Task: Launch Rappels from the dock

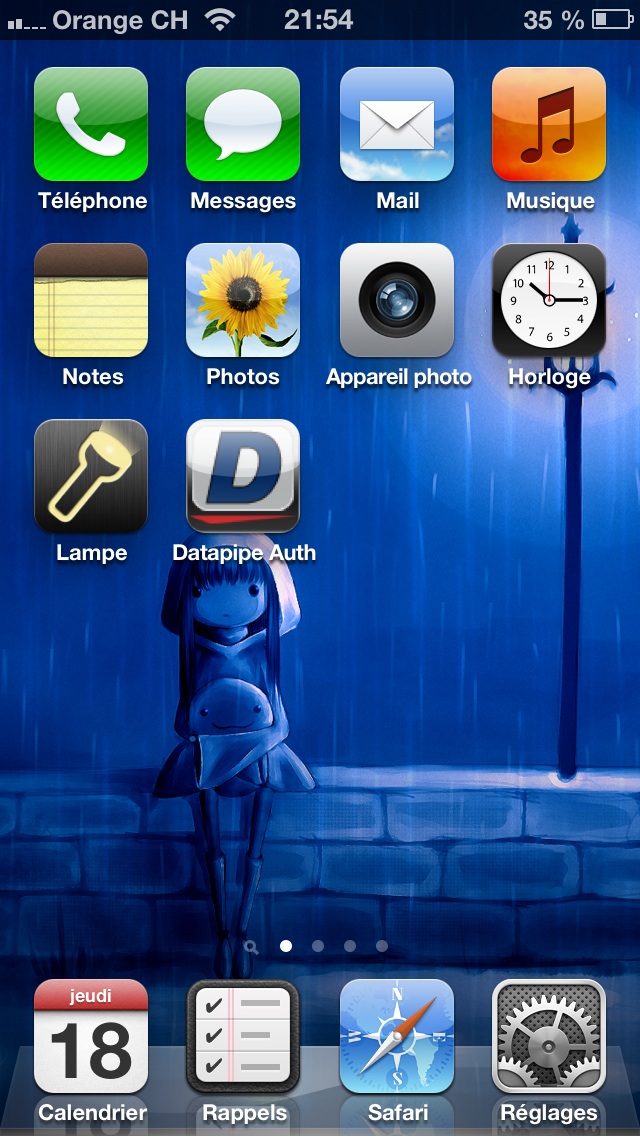Action: (243, 1036)
